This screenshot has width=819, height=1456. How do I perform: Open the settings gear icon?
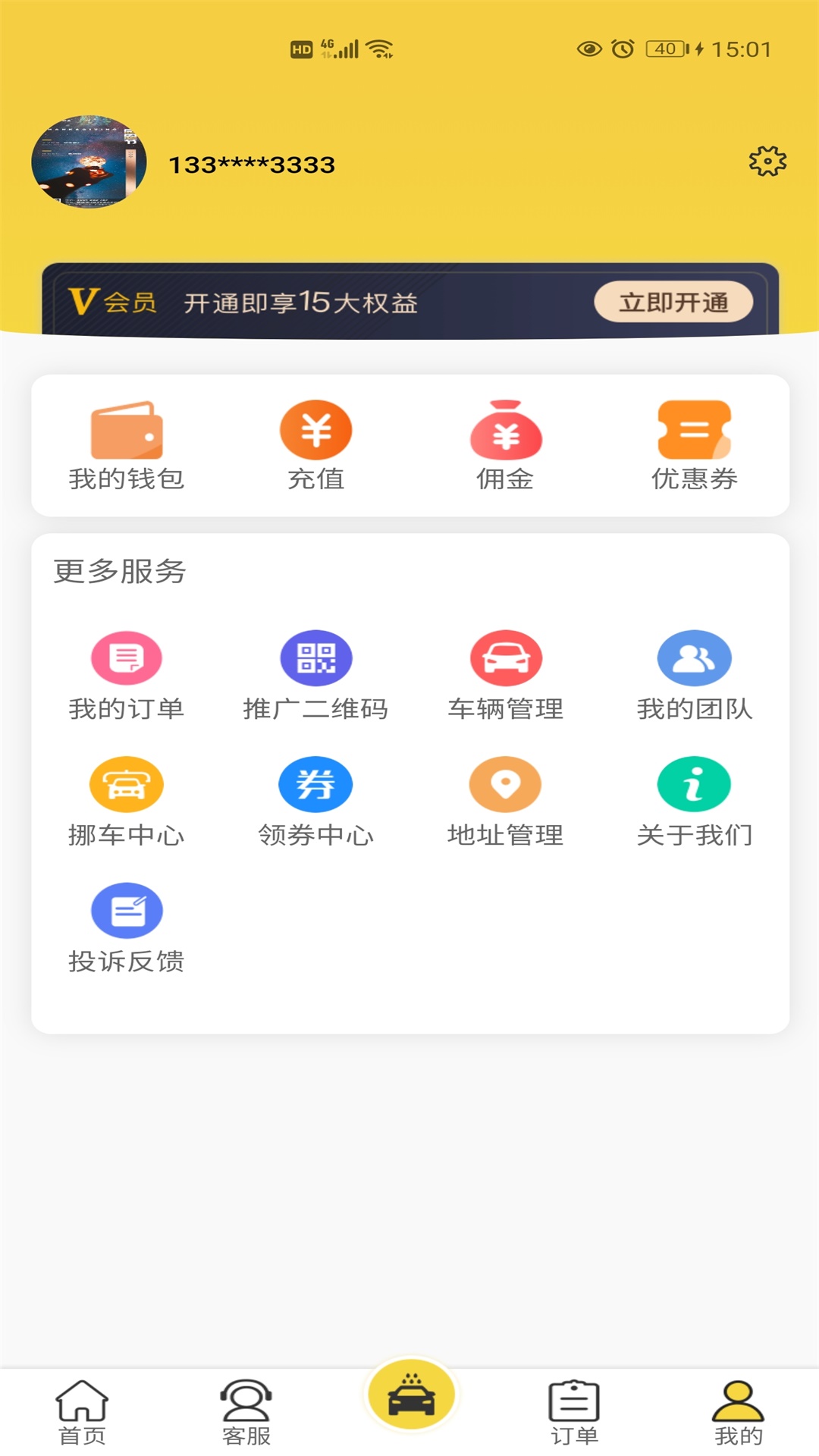pos(767,162)
